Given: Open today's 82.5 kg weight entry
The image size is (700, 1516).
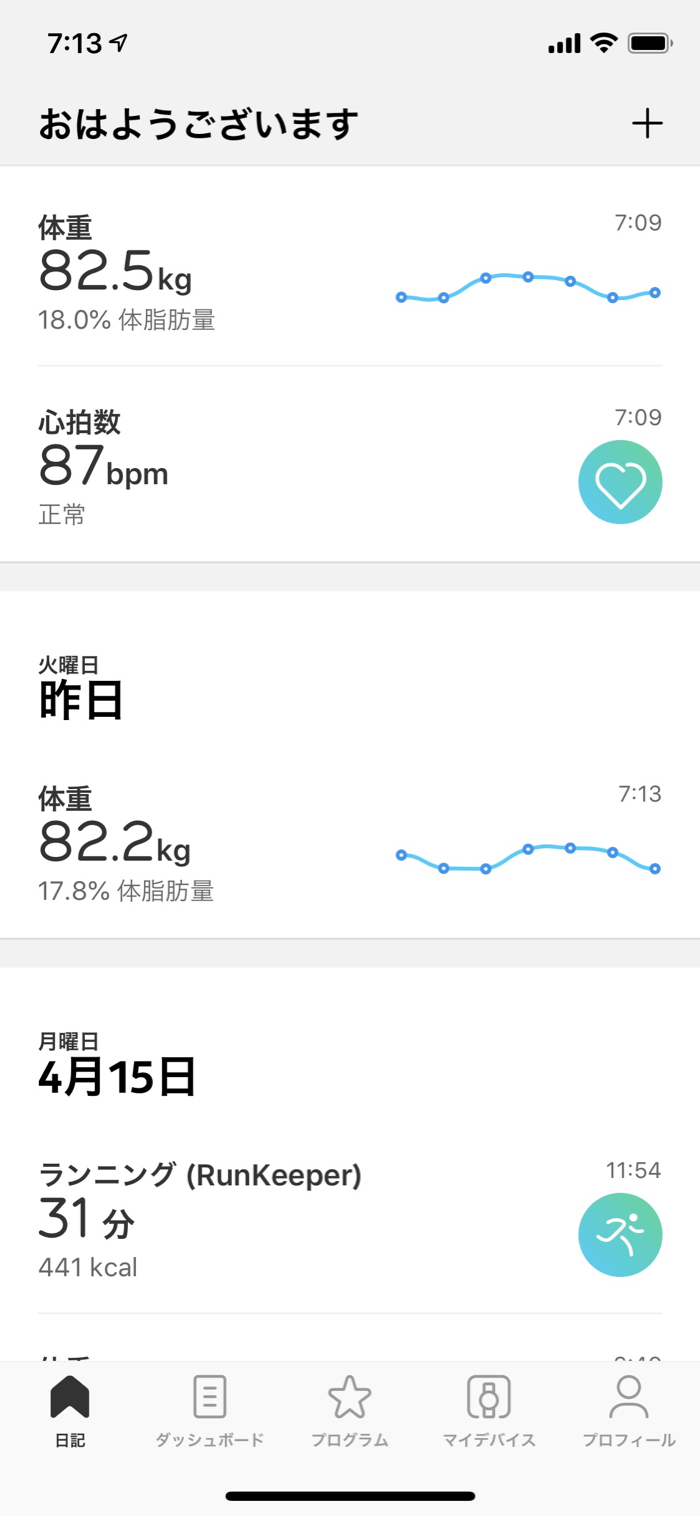Looking at the screenshot, I should (350, 270).
